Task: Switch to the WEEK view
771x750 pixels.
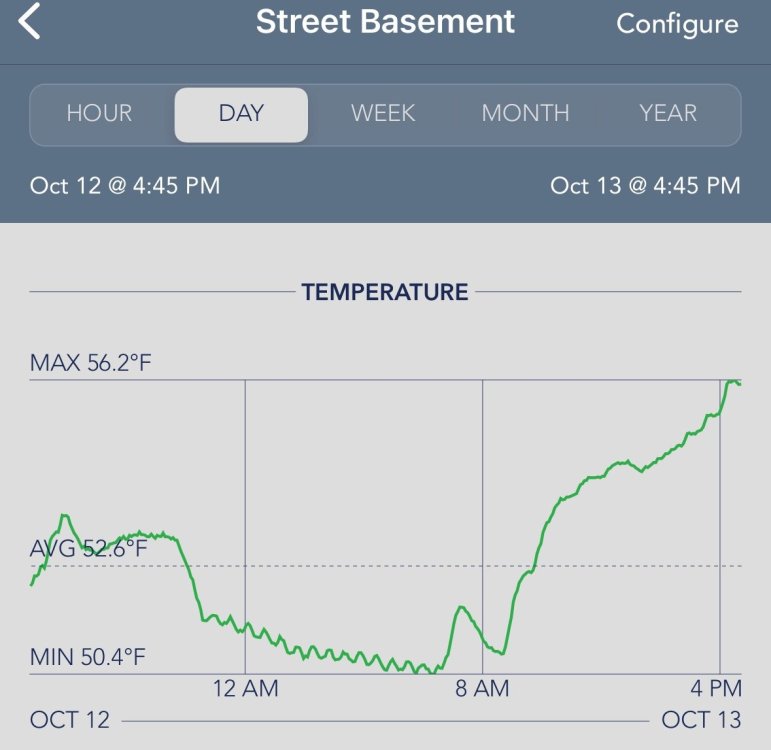Action: (x=383, y=114)
